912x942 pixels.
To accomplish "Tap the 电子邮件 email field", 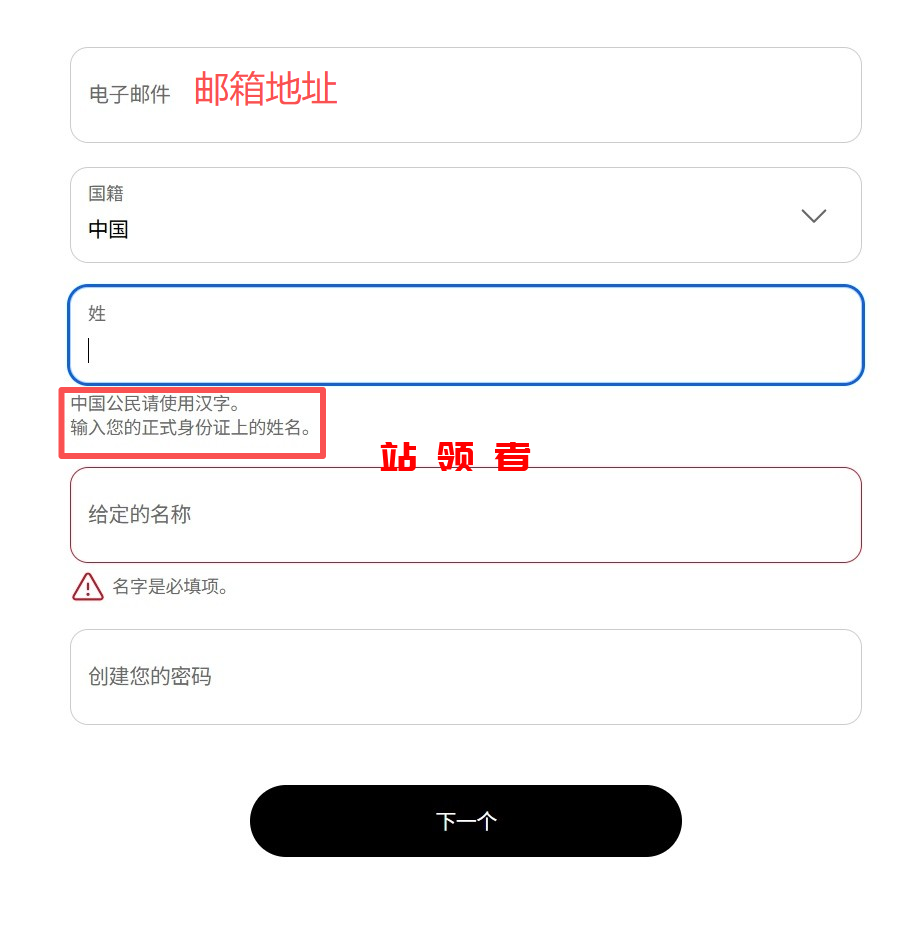I will click(x=465, y=95).
